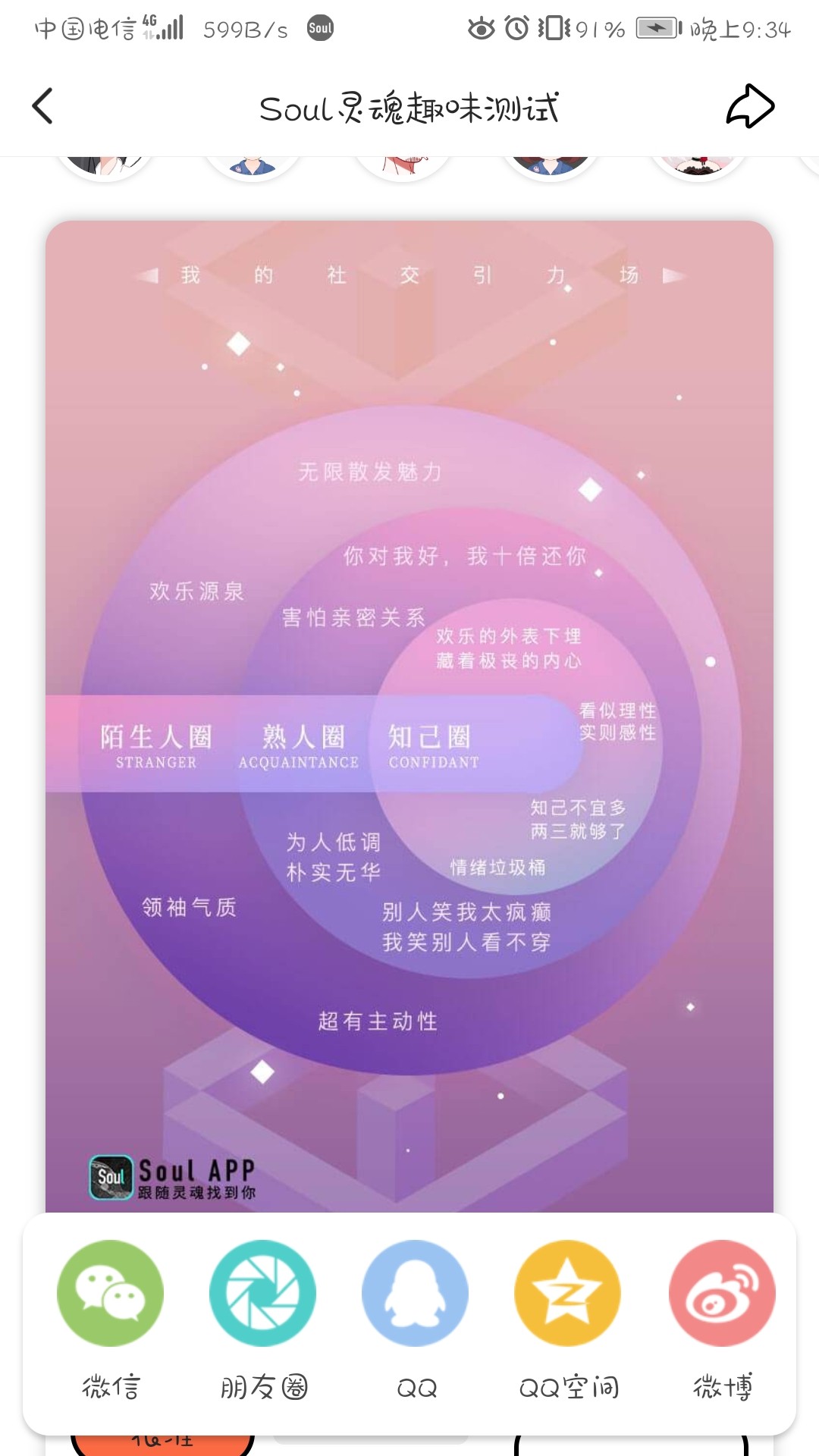Open the 我的社交引力场 result card

[409, 717]
